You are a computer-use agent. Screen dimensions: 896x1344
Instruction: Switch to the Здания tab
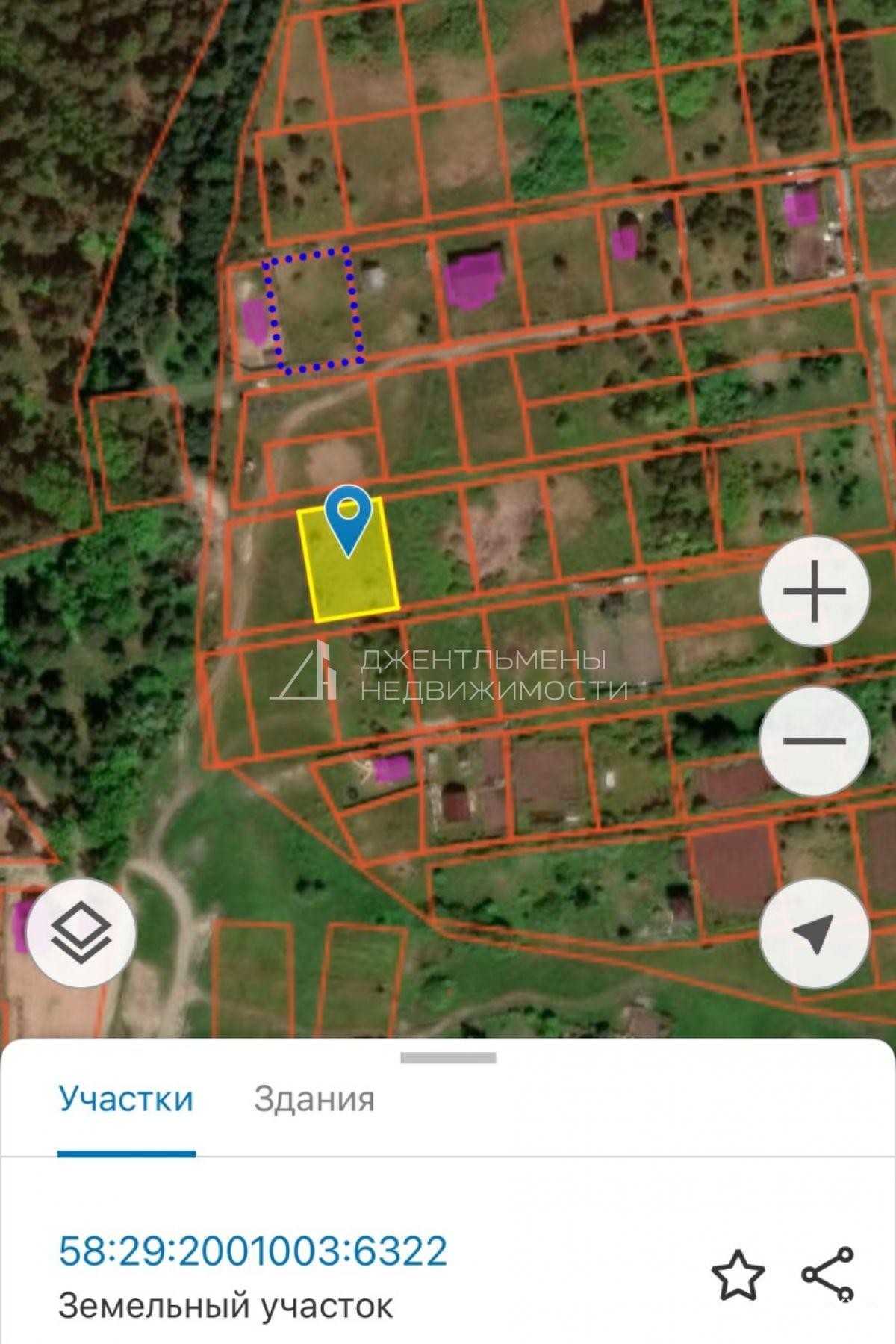[x=314, y=1099]
